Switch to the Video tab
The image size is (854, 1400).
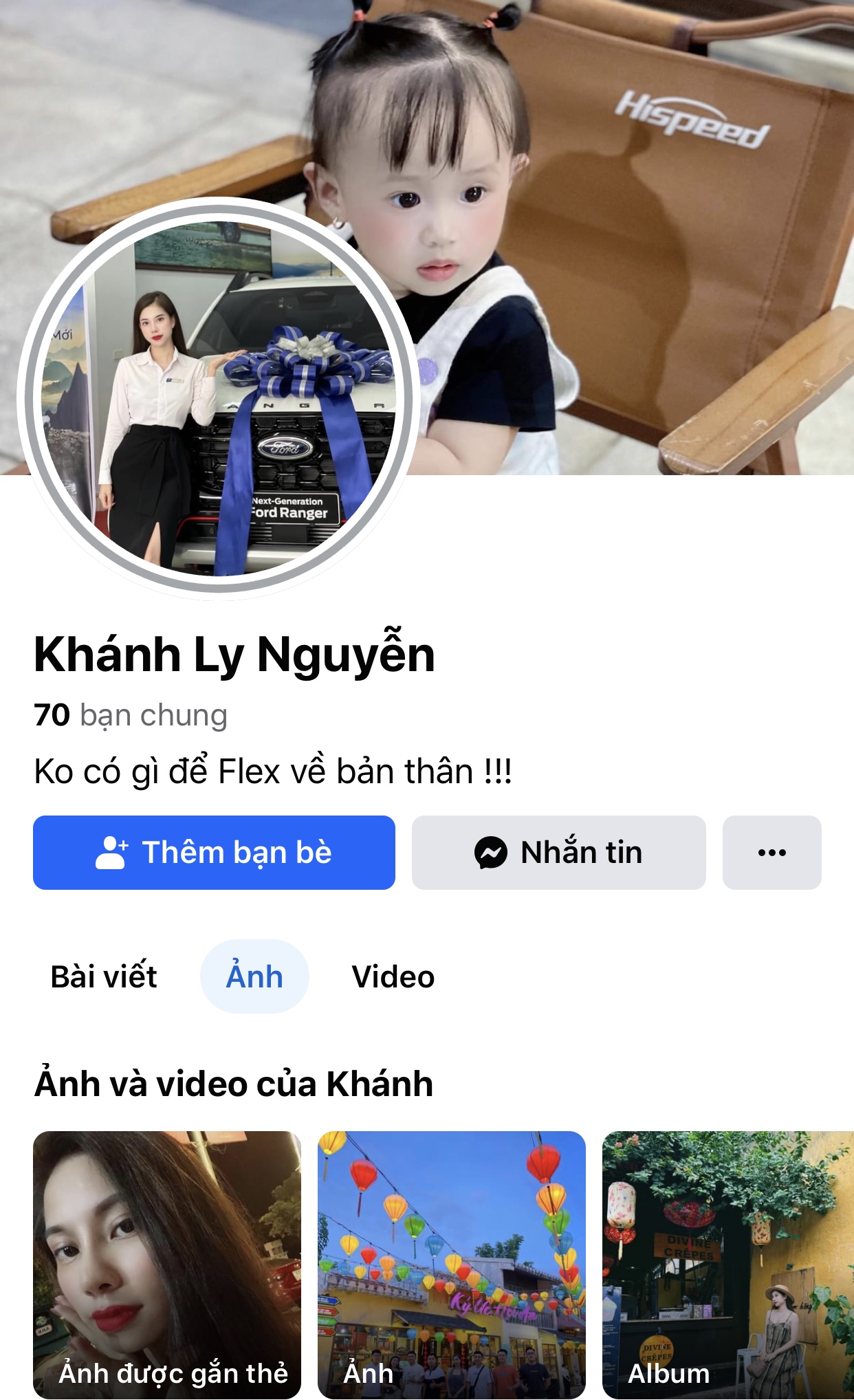point(393,976)
